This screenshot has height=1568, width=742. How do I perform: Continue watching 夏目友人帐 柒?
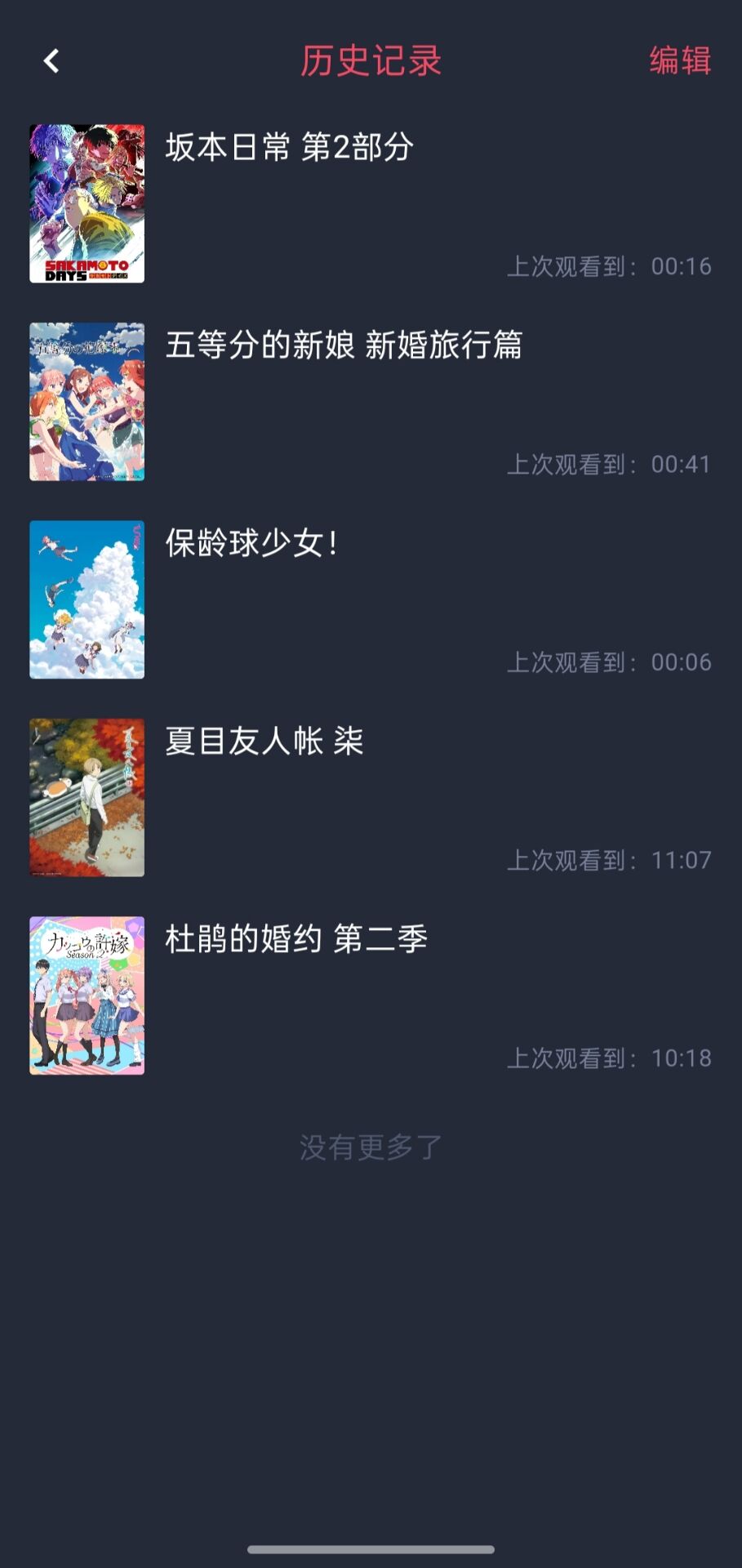(x=264, y=742)
